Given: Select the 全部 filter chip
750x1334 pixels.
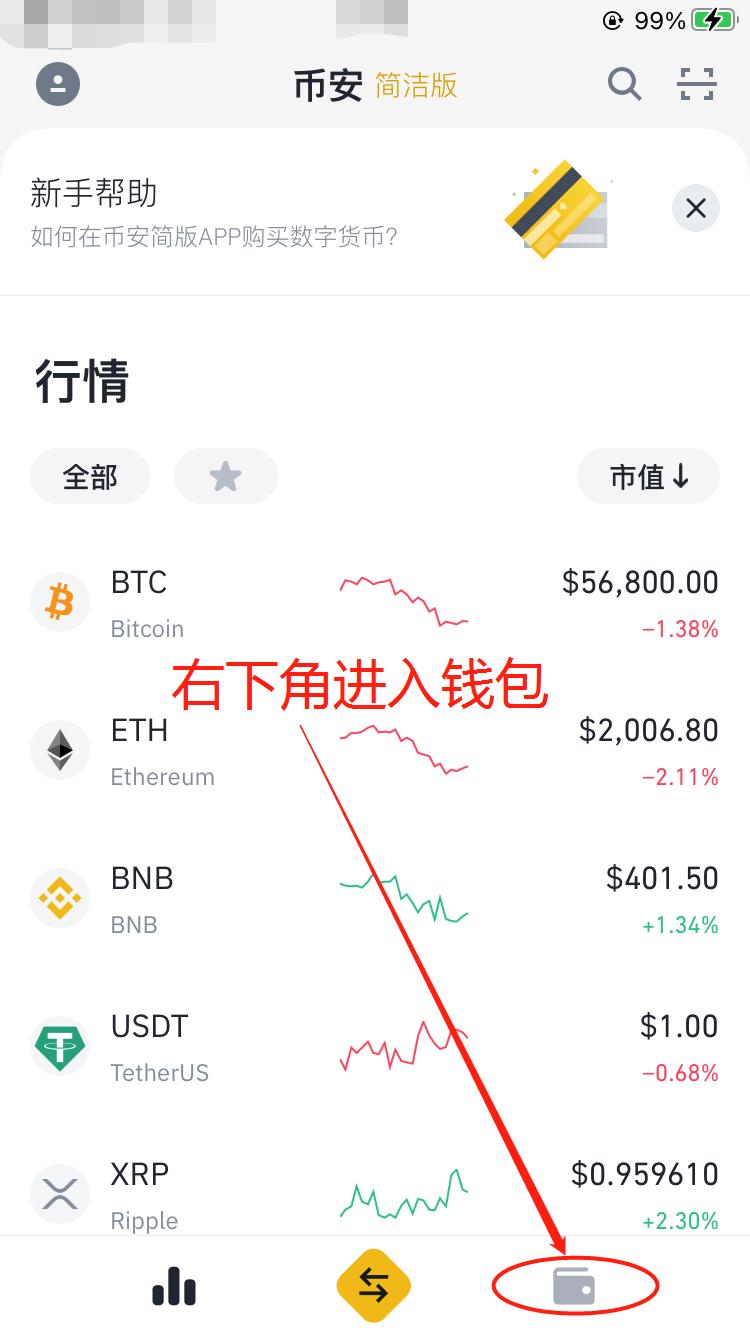Looking at the screenshot, I should (90, 477).
